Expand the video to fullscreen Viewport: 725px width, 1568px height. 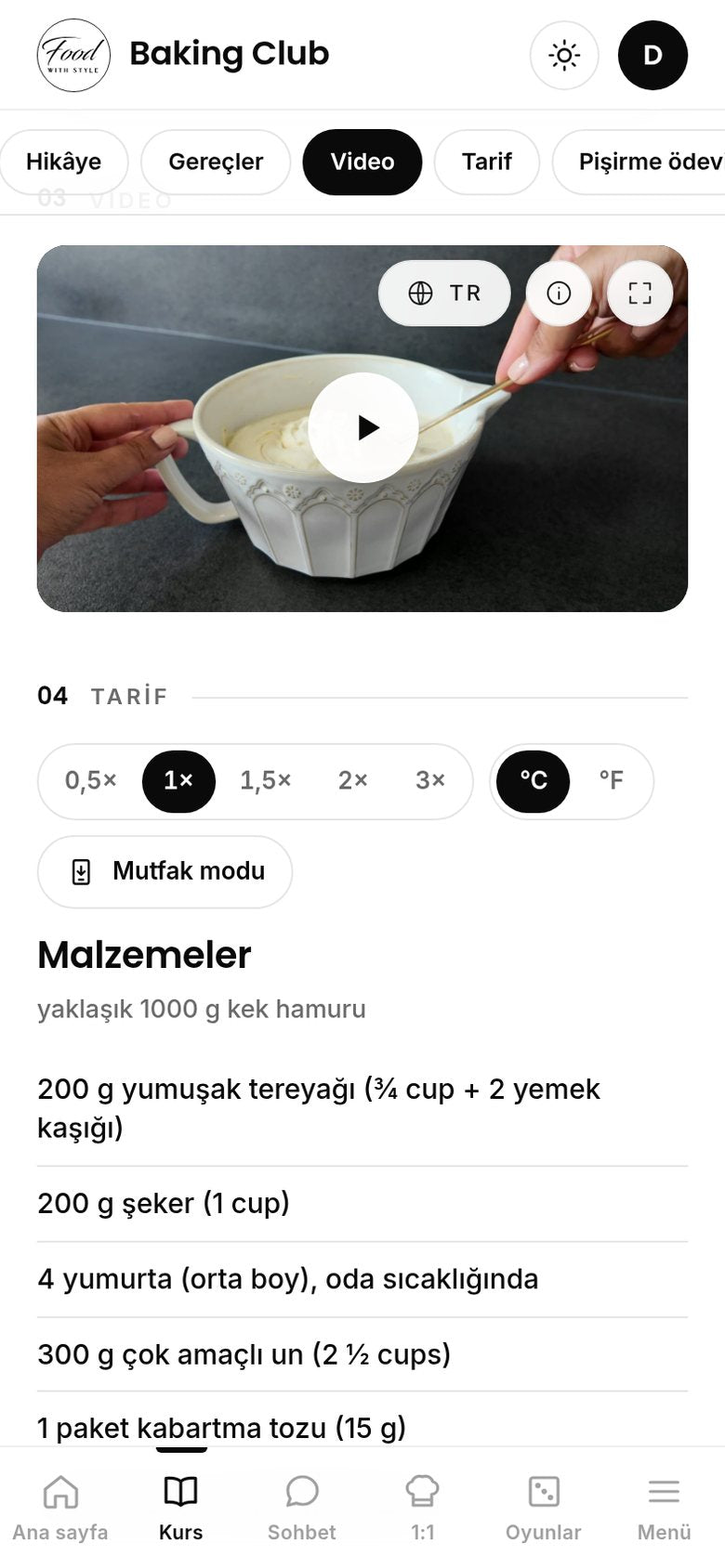click(x=639, y=294)
